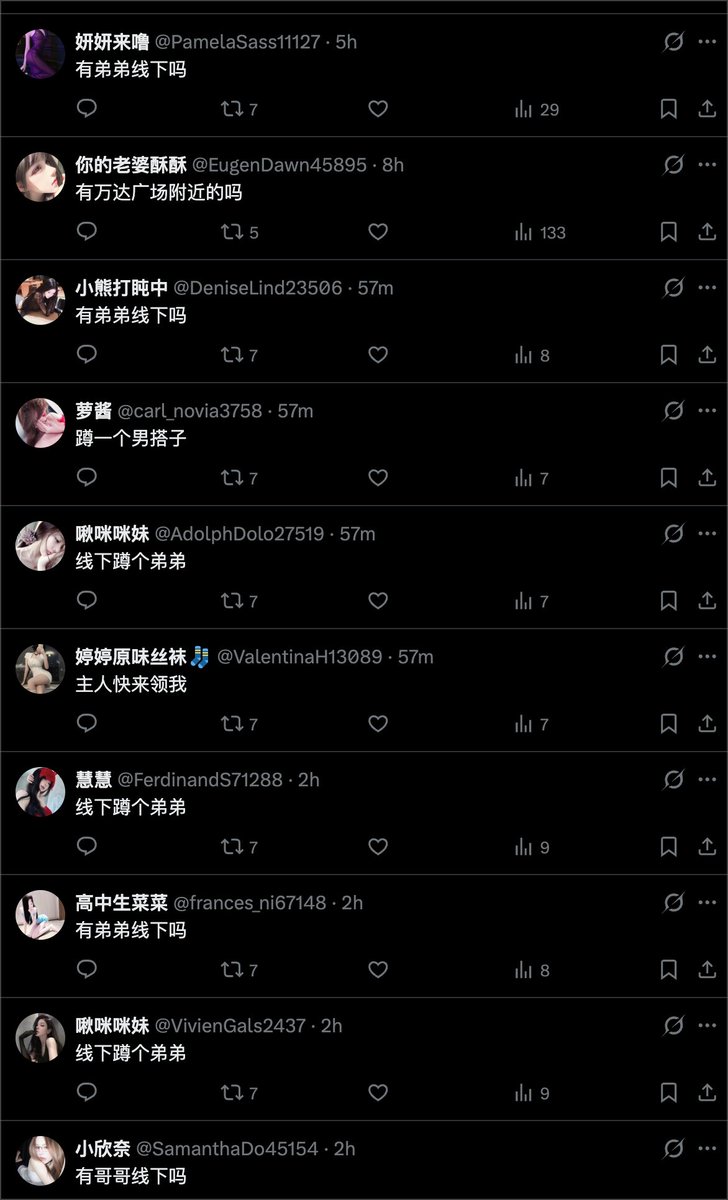Image resolution: width=728 pixels, height=1200 pixels.
Task: Open 小欣奈's post 有哥哥线下吗
Action: (131, 1176)
